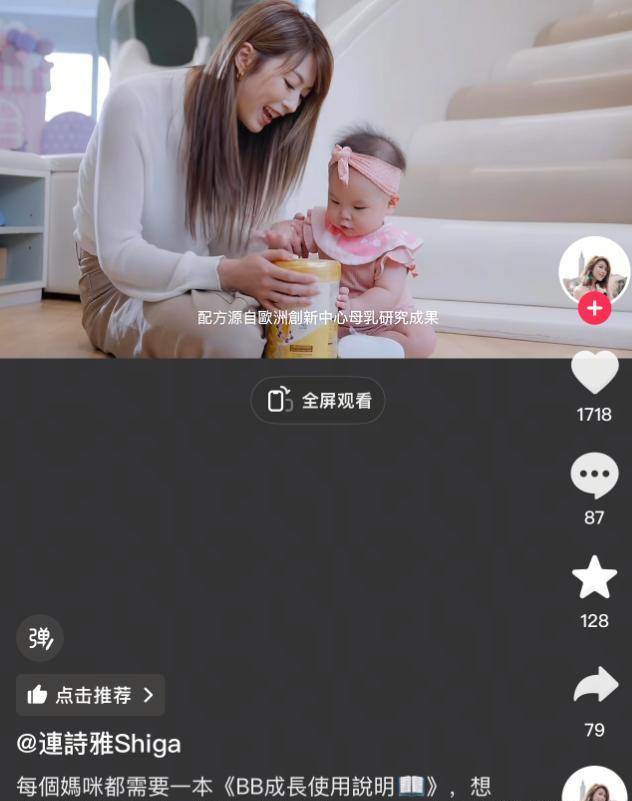Open @連詩雅Shiga's profile from the username
The height and width of the screenshot is (801, 632).
tap(99, 744)
